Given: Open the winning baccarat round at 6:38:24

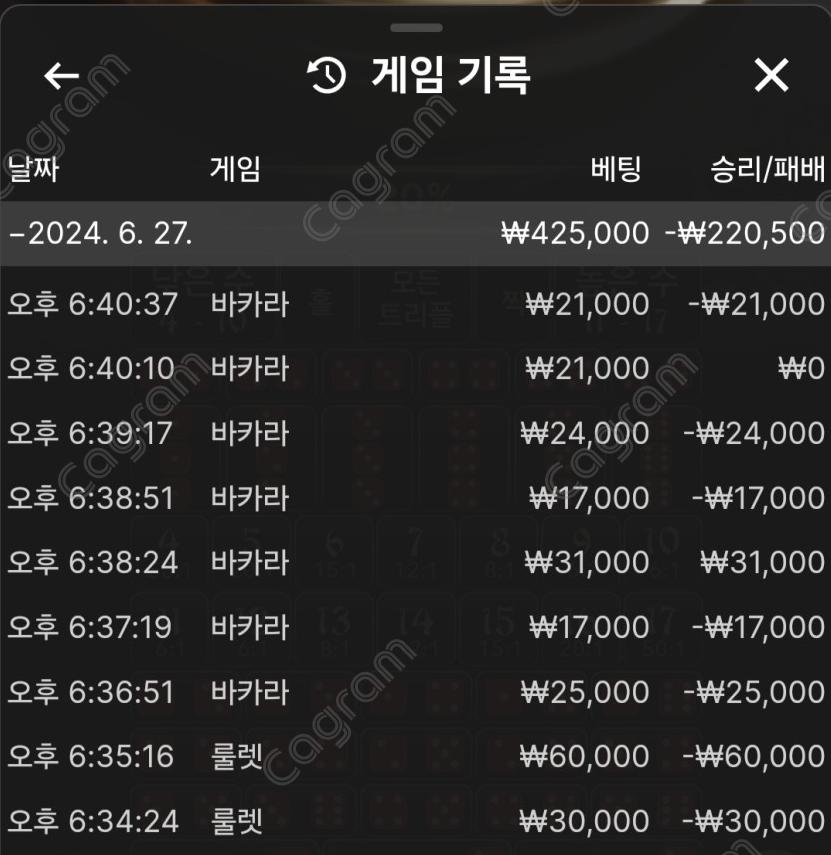Looking at the screenshot, I should point(415,563).
